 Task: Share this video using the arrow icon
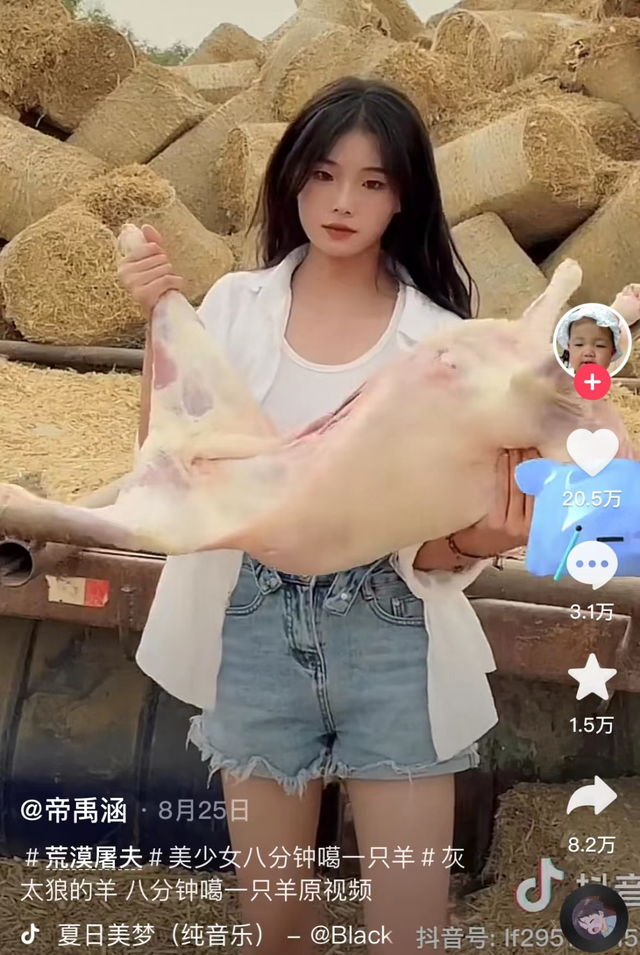pos(592,797)
